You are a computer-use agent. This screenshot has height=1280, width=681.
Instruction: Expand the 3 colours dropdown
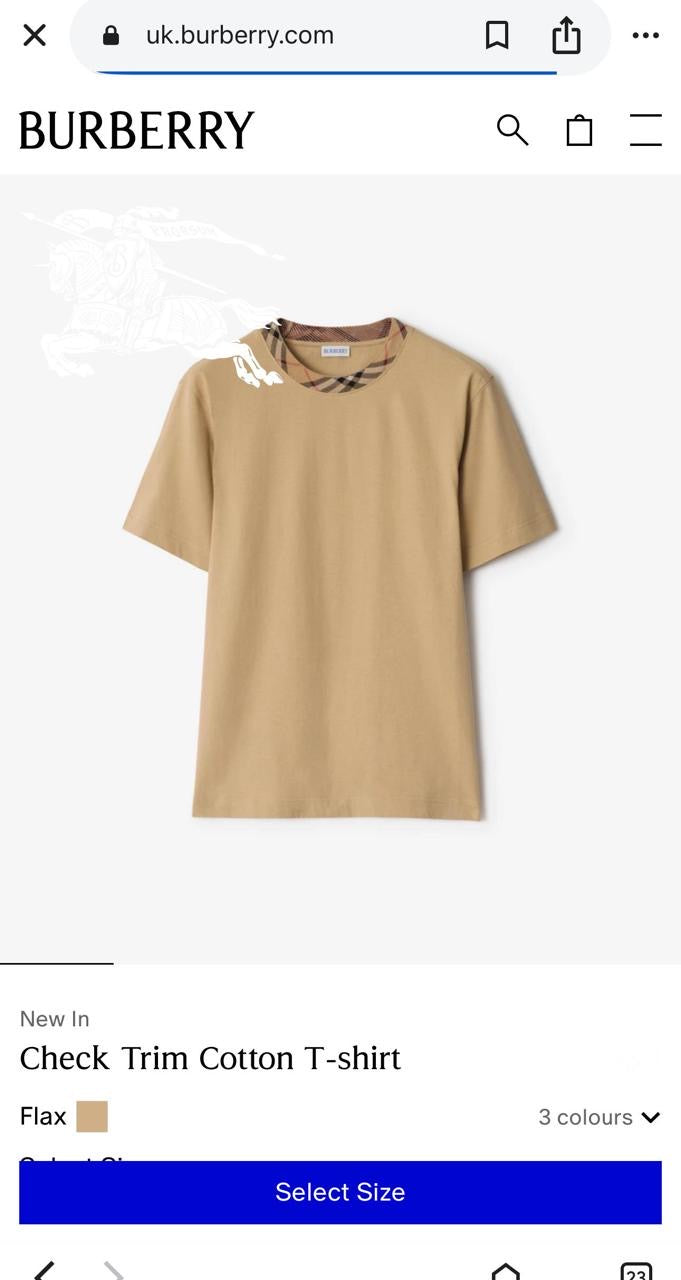(x=600, y=1117)
